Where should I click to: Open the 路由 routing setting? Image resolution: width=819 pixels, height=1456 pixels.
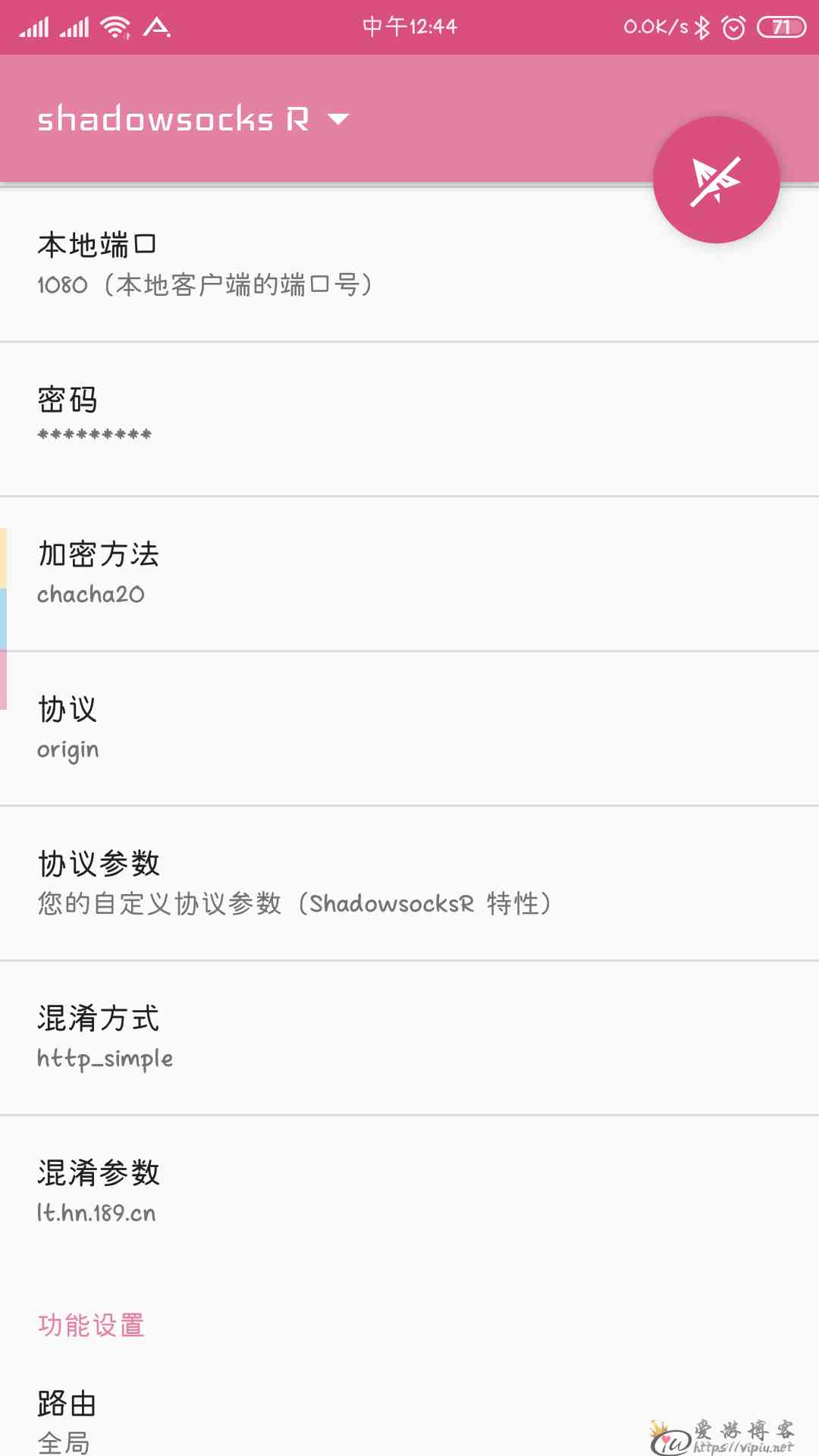pyautogui.click(x=409, y=1418)
